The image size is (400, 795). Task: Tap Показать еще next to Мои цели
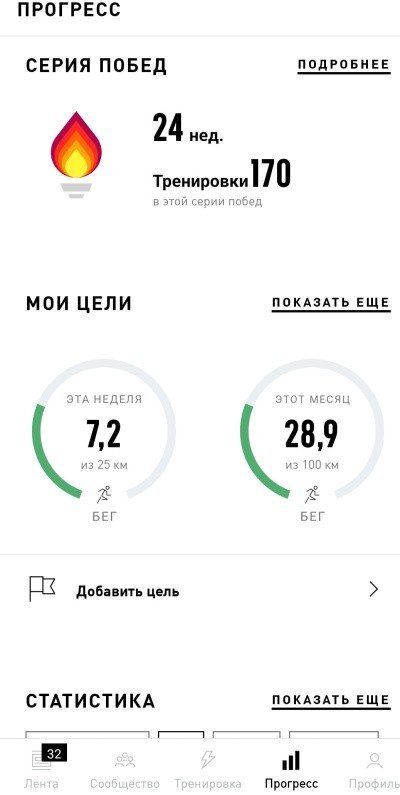click(331, 303)
